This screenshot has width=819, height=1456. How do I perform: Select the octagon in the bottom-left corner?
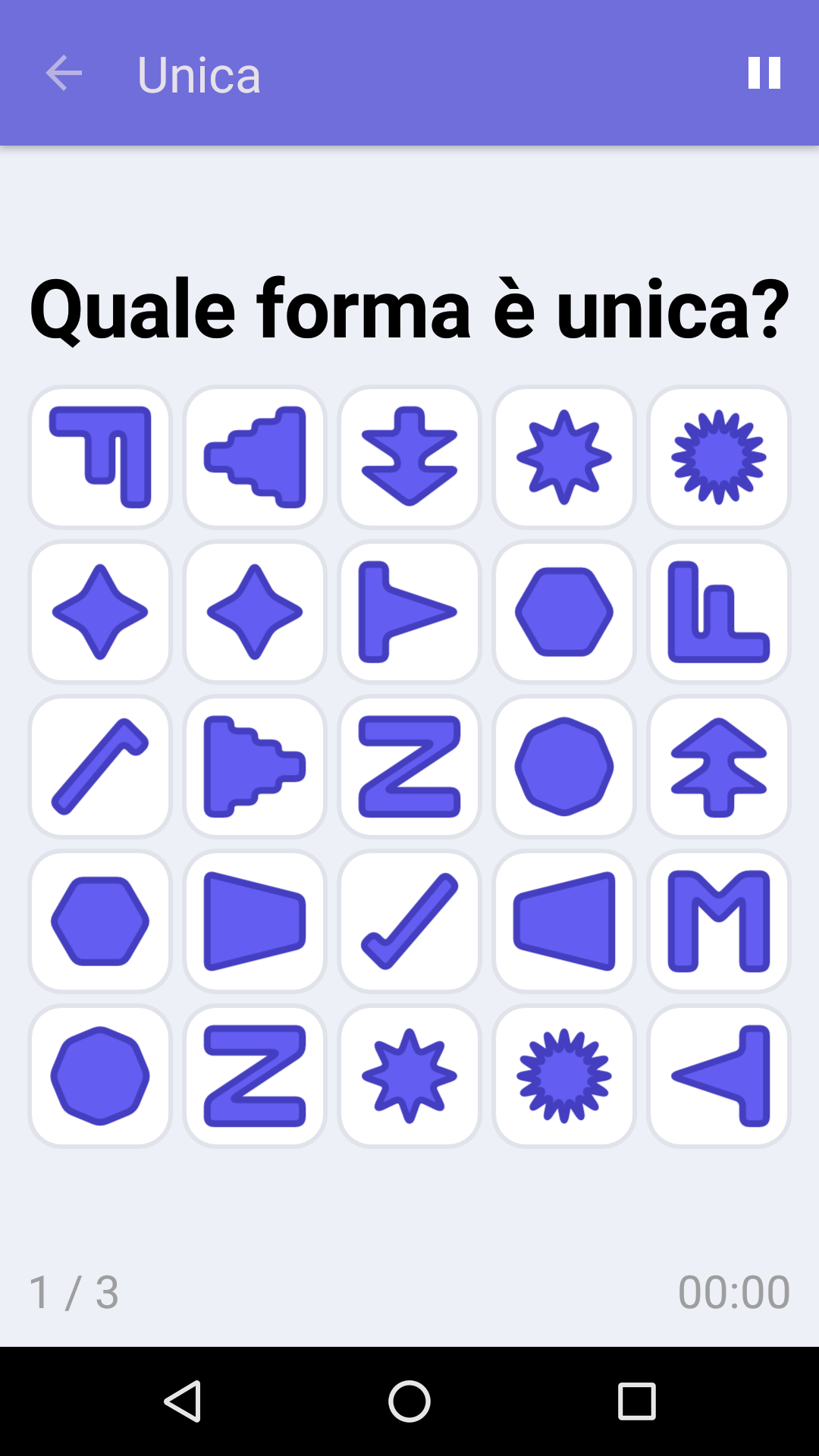tap(100, 1076)
